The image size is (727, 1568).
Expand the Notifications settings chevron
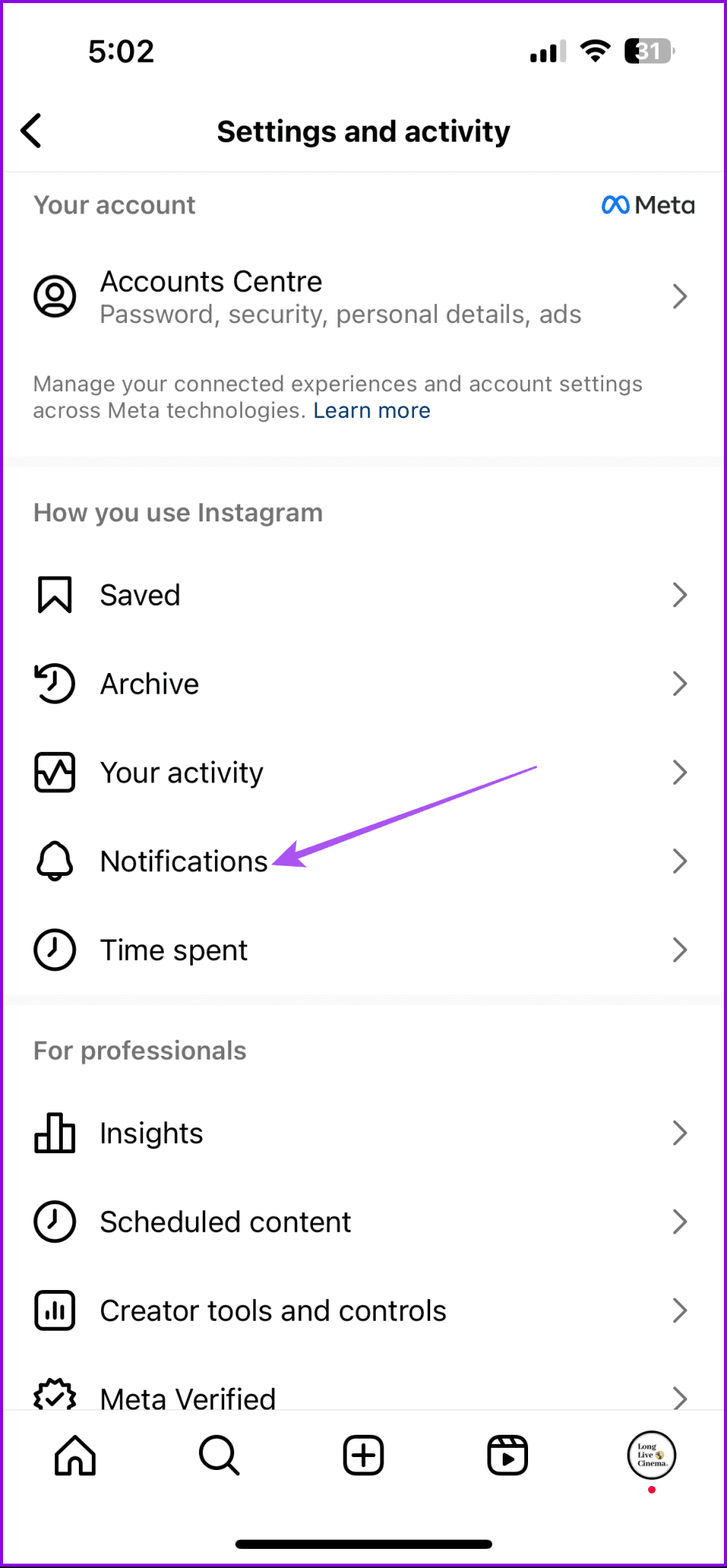pos(680,861)
